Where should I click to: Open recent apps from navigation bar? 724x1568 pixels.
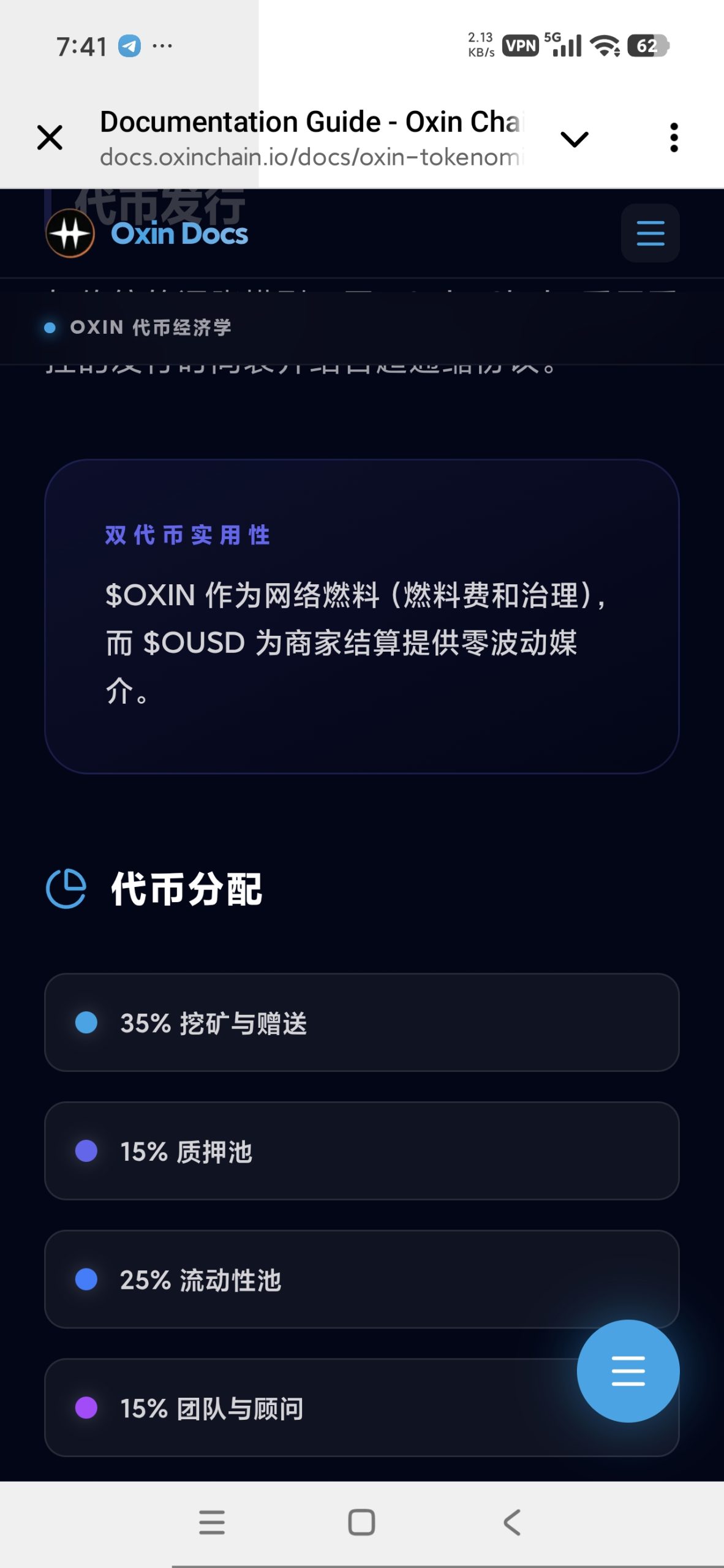pyautogui.click(x=212, y=1522)
